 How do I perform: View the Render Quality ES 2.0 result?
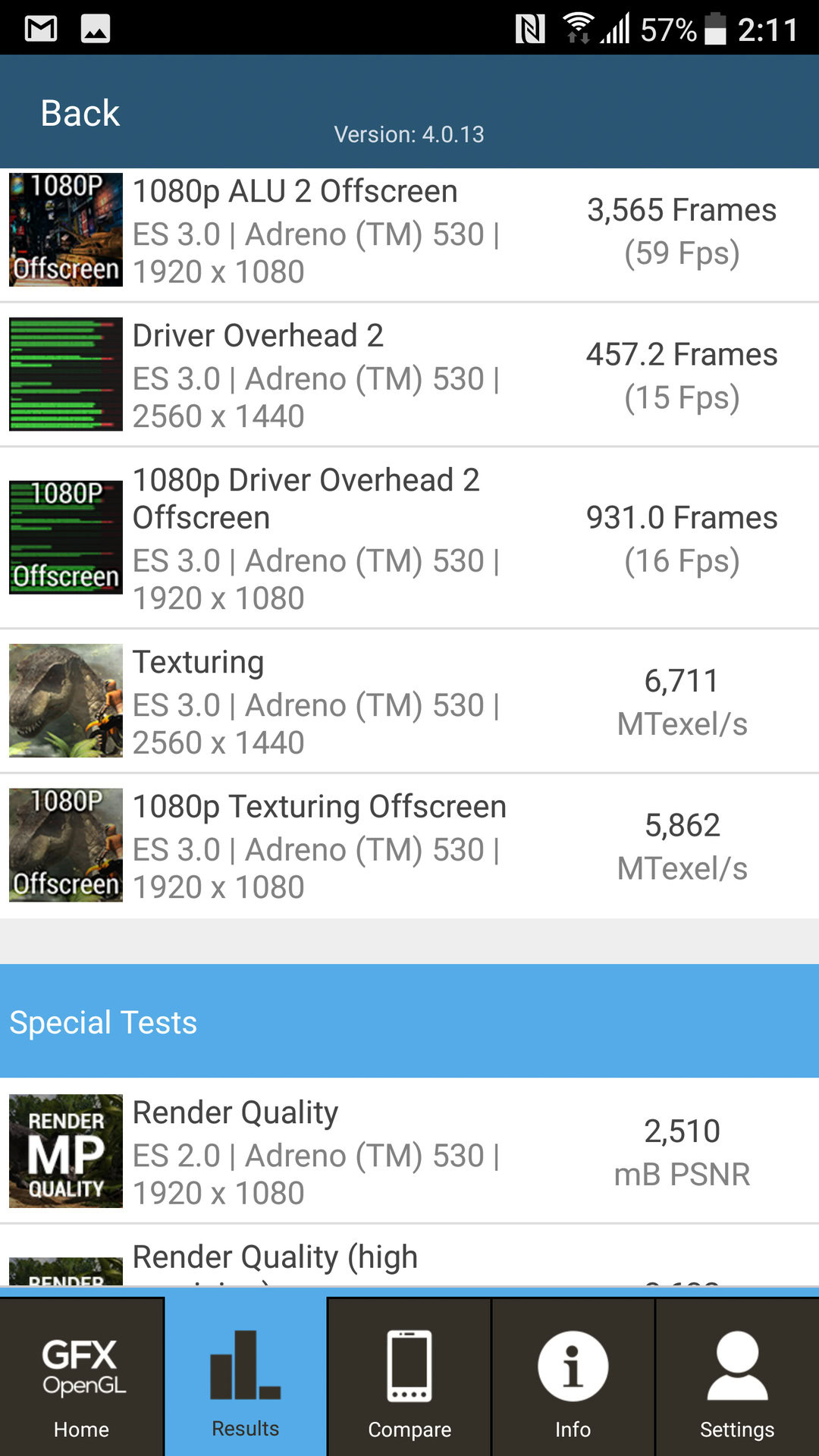pos(409,1151)
